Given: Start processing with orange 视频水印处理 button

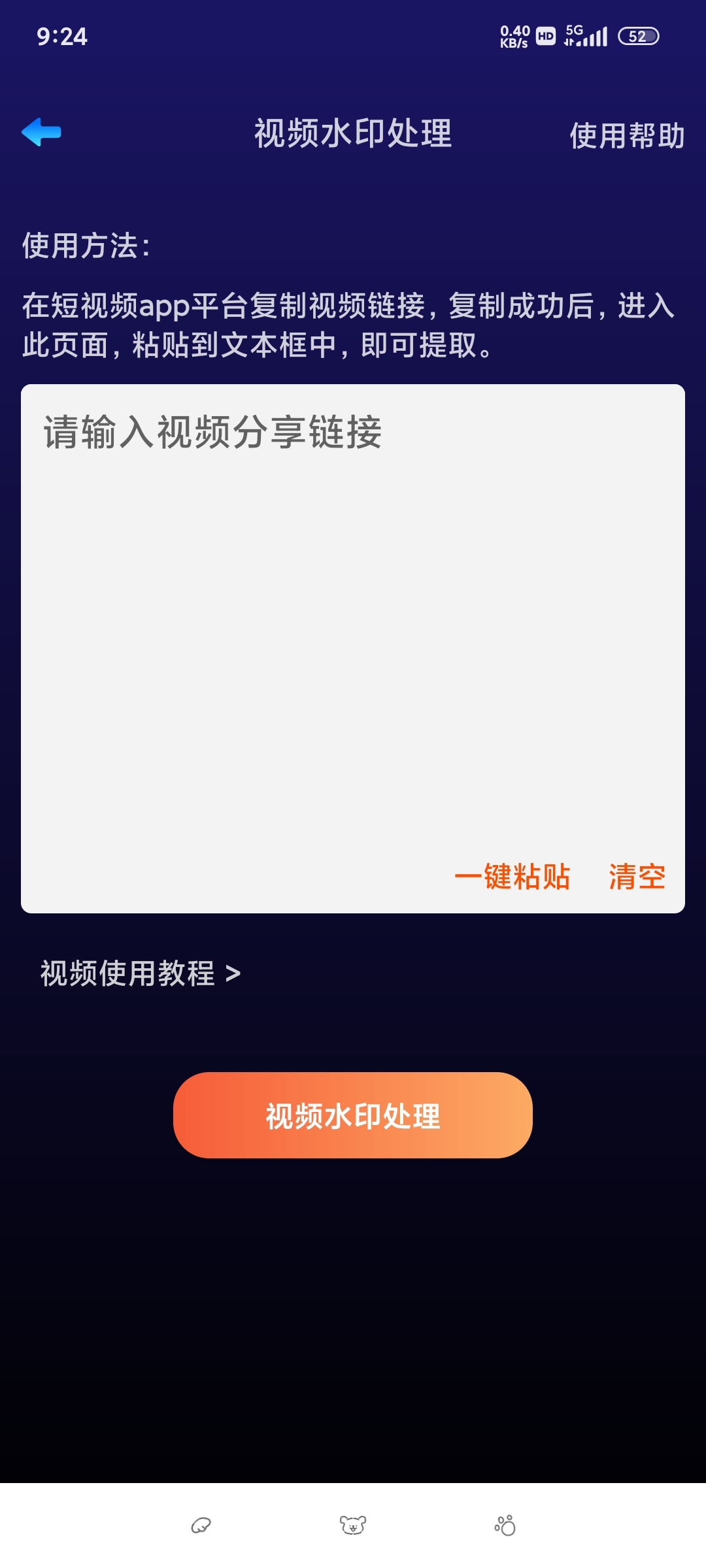Looking at the screenshot, I should tap(353, 1115).
